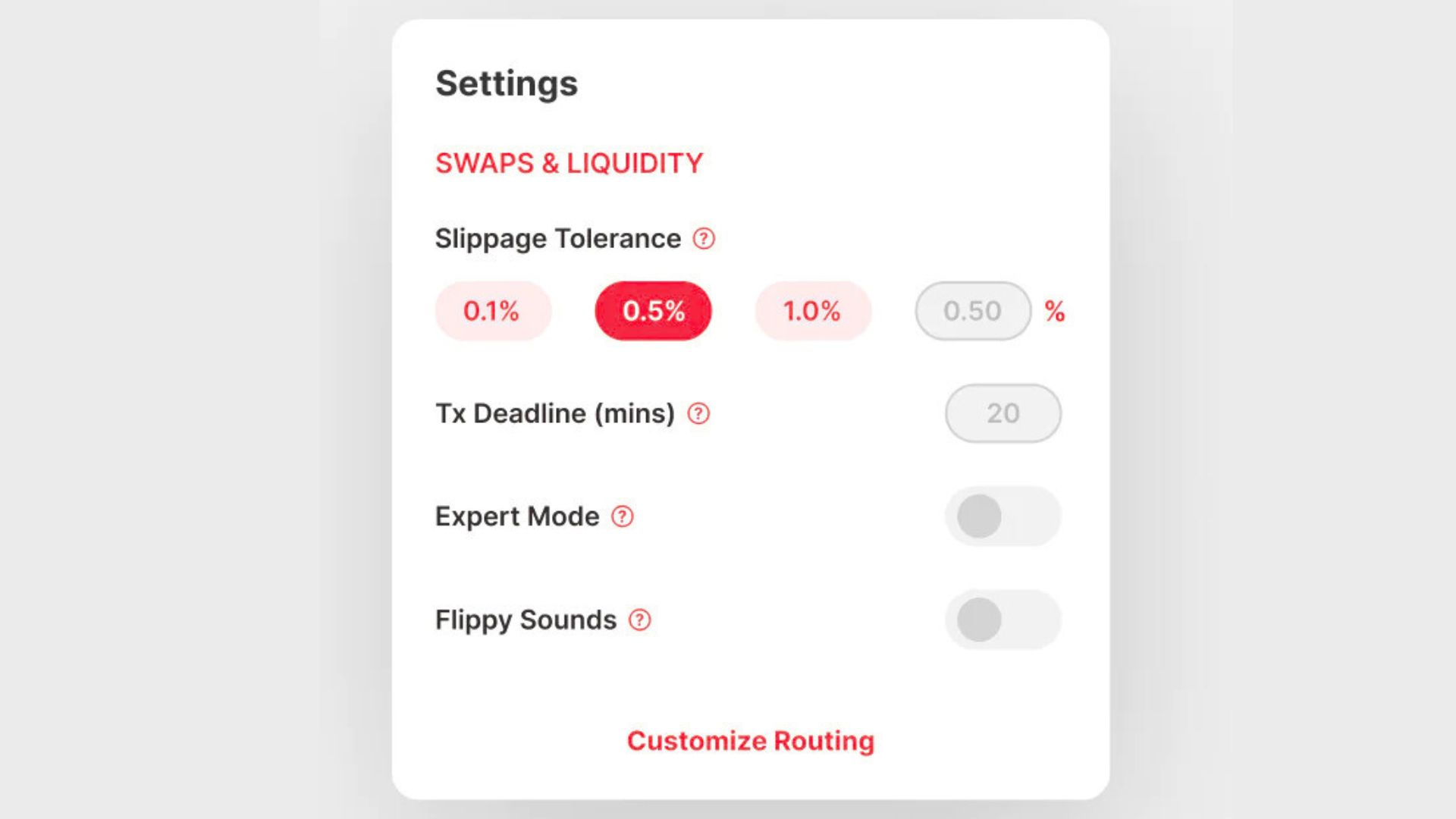Viewport: 1456px width, 819px height.
Task: Show help for Tx Deadline
Action: click(698, 414)
